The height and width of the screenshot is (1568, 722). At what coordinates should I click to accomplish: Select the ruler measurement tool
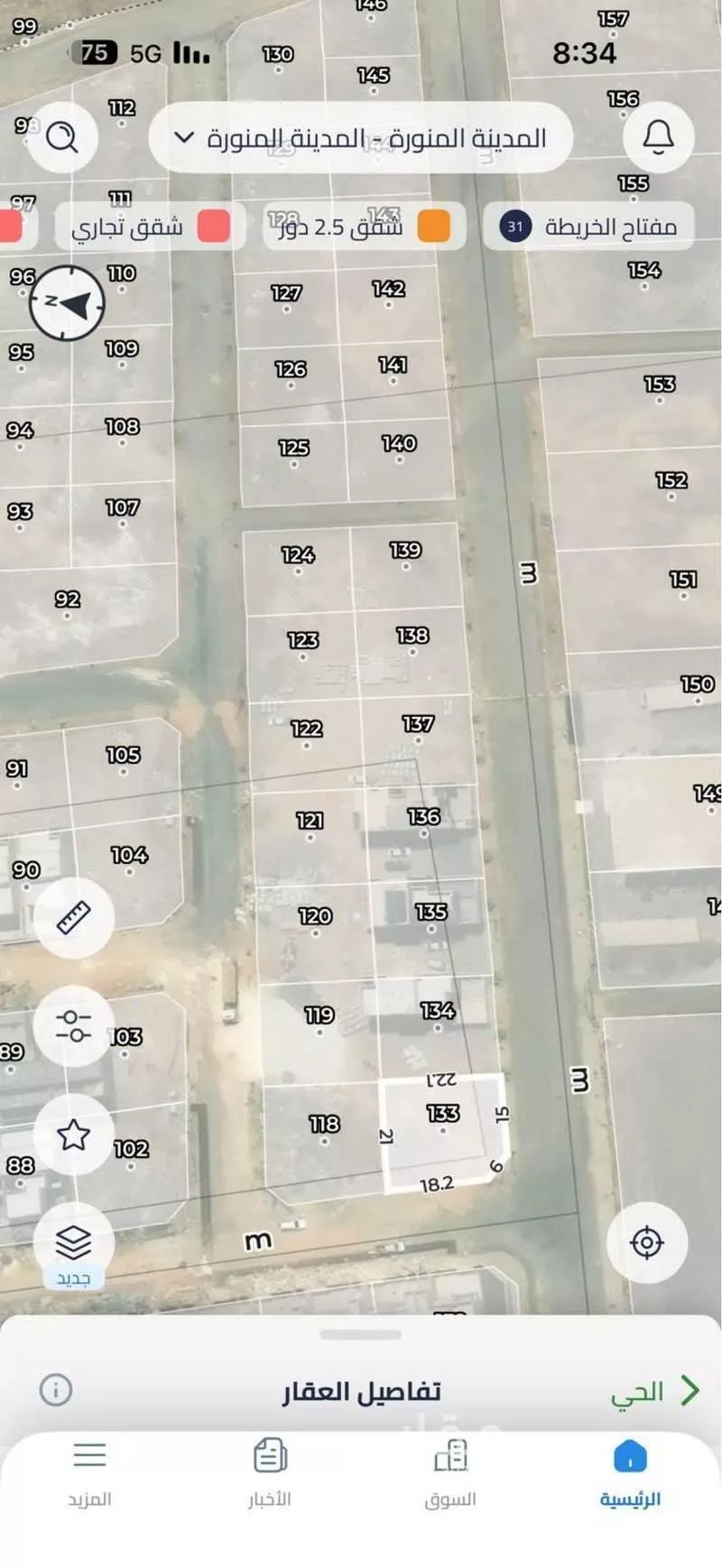tap(74, 918)
